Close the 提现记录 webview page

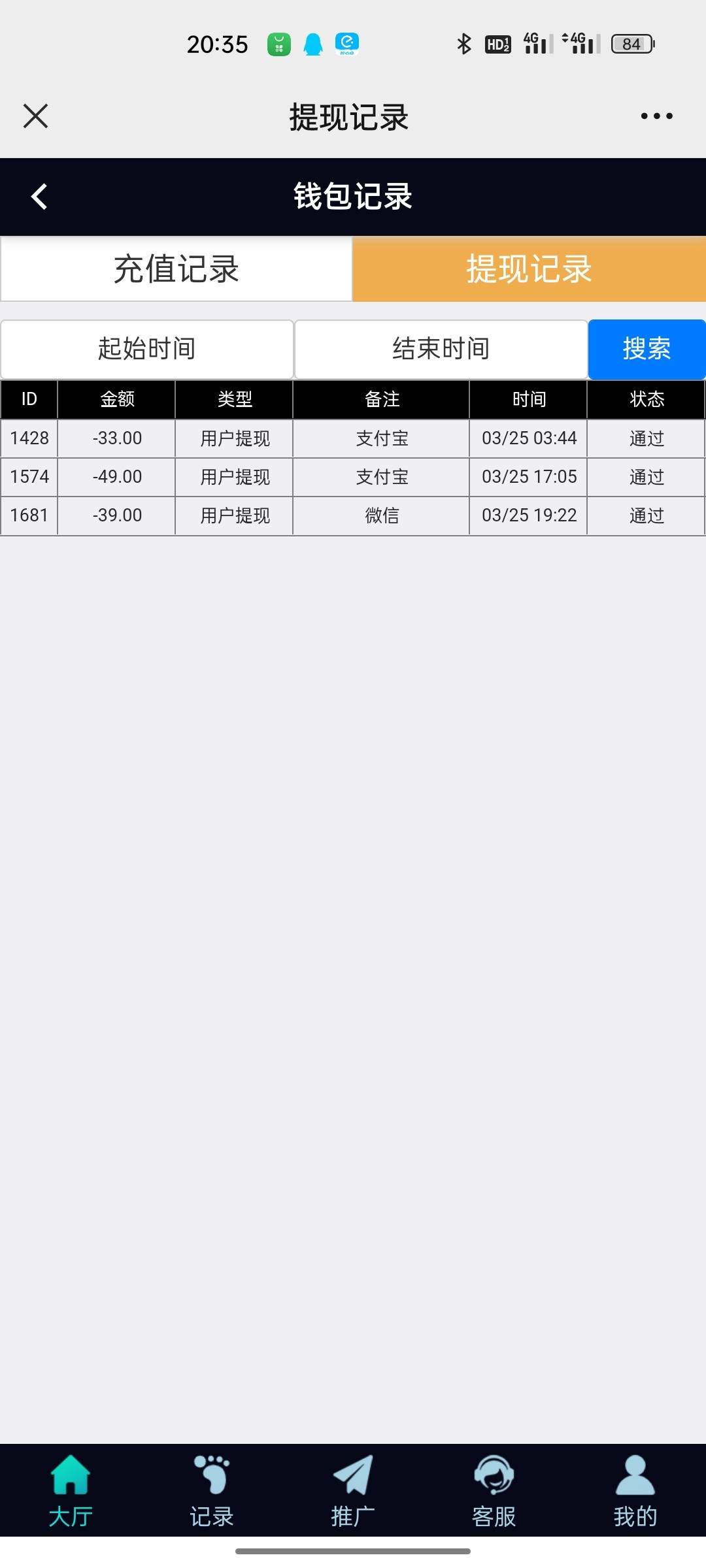pos(35,116)
